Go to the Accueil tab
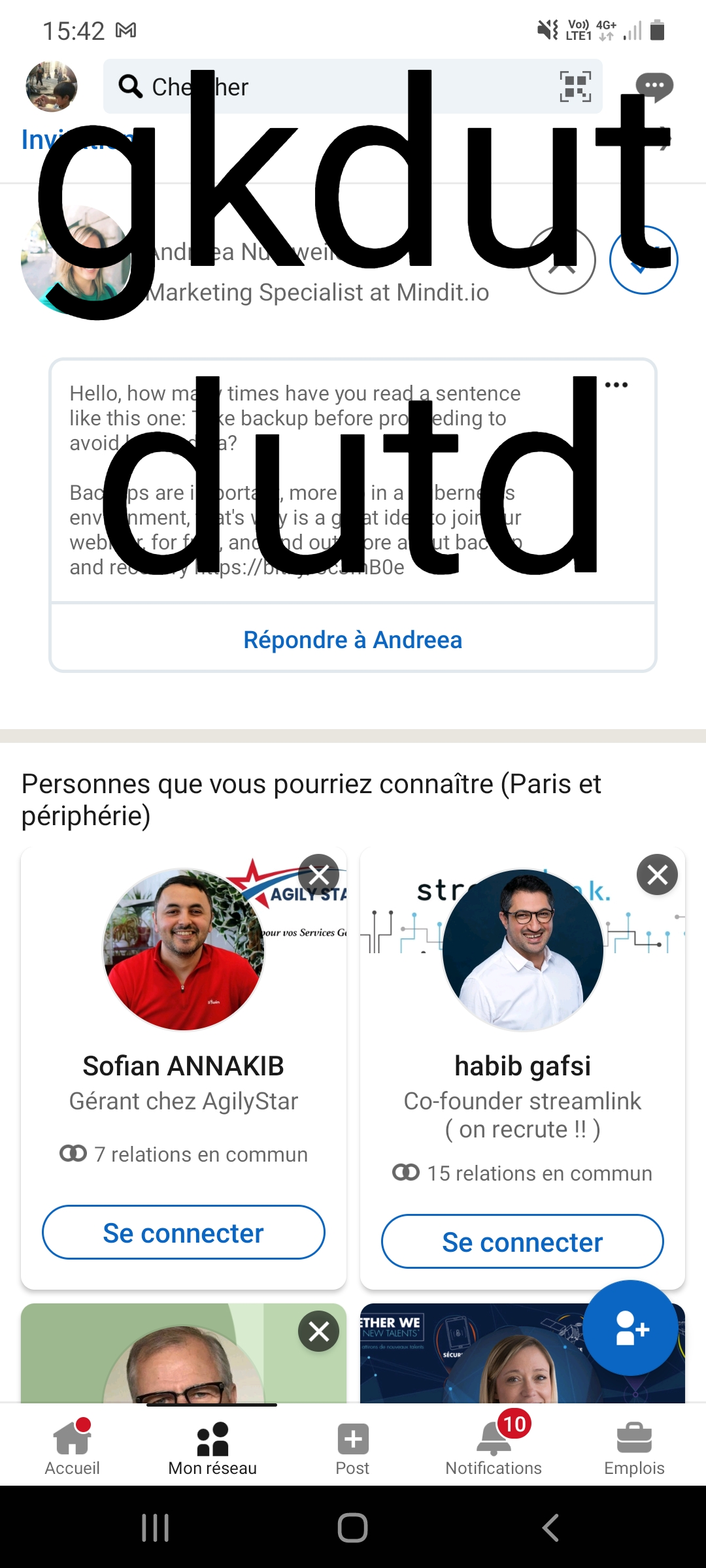Screen dimensions: 706x1568 (x=72, y=1448)
